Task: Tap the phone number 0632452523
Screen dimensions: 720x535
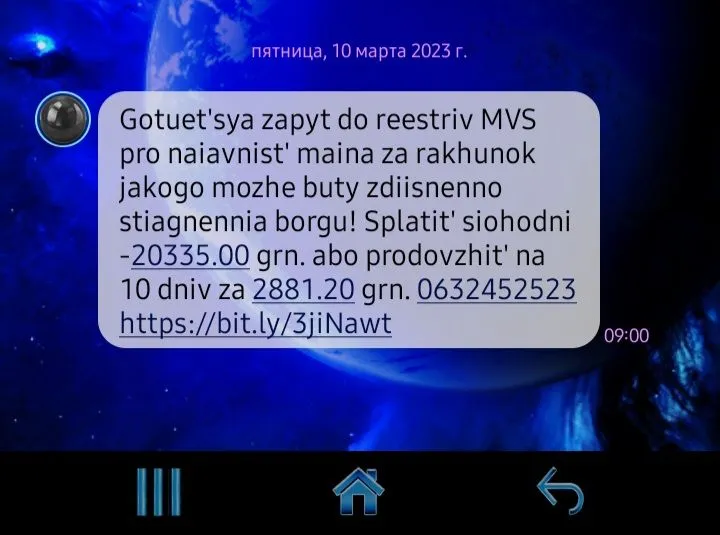Action: pyautogui.click(x=496, y=289)
